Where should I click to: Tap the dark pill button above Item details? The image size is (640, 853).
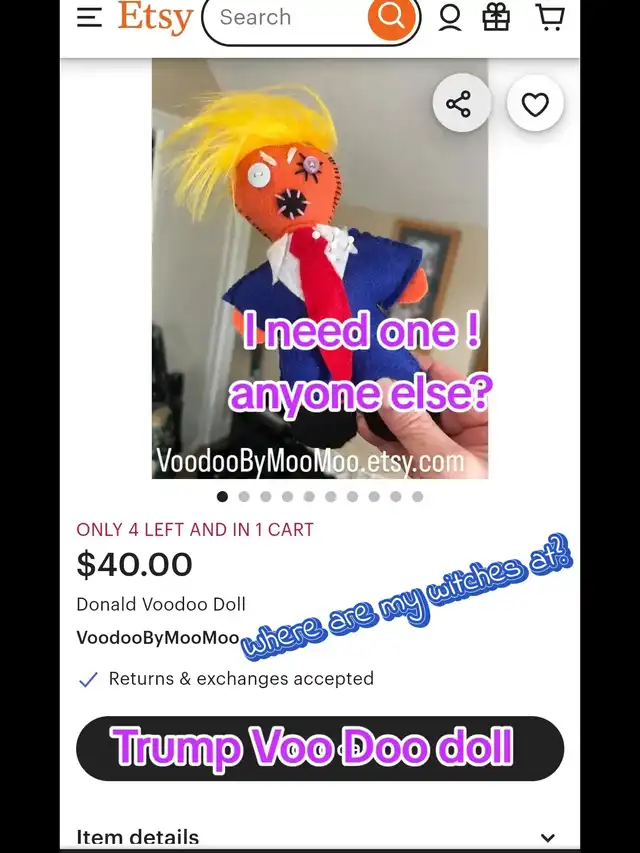click(320, 748)
